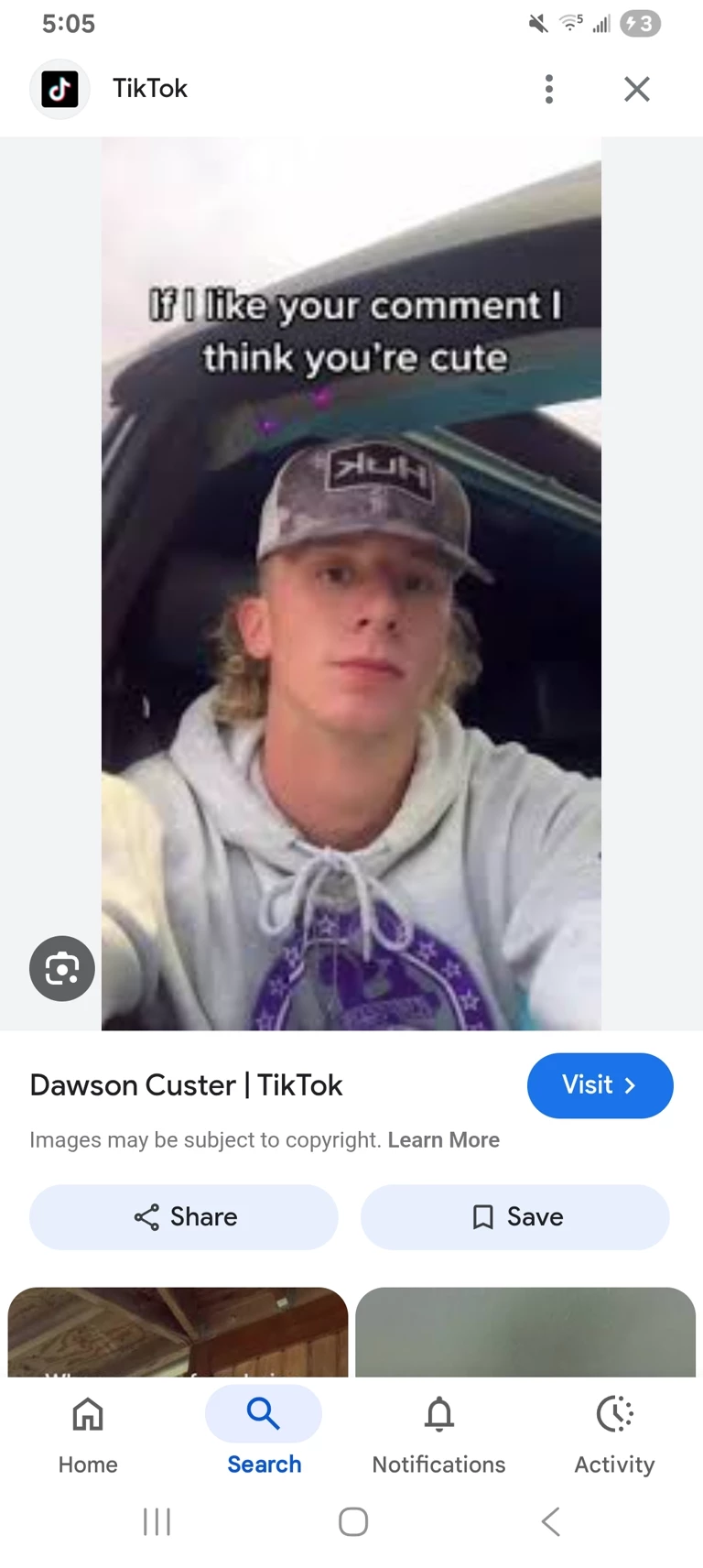Open the Learn More copyright link
The height and width of the screenshot is (1568, 703).
443,1140
